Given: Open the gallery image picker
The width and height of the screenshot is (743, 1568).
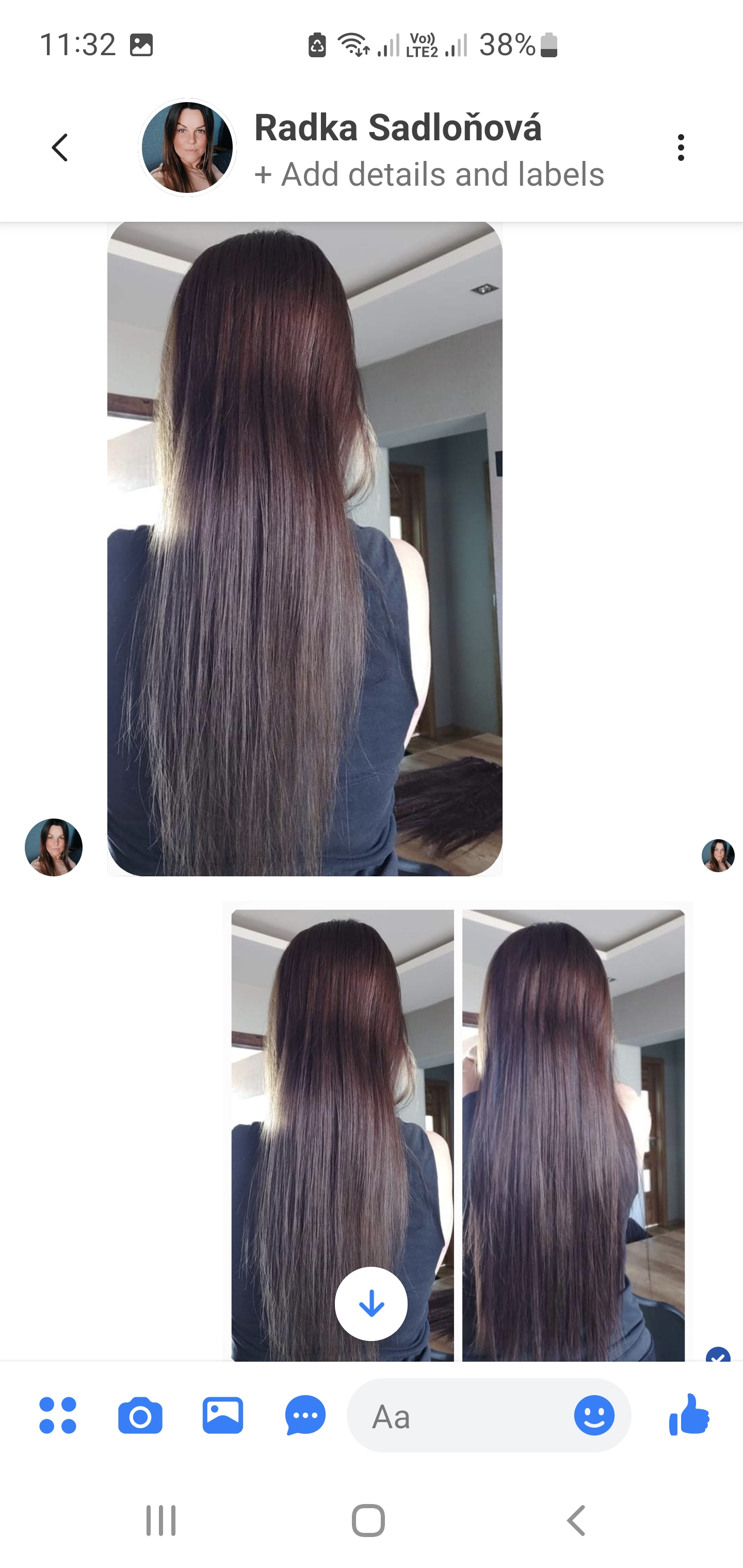Looking at the screenshot, I should [x=223, y=1415].
